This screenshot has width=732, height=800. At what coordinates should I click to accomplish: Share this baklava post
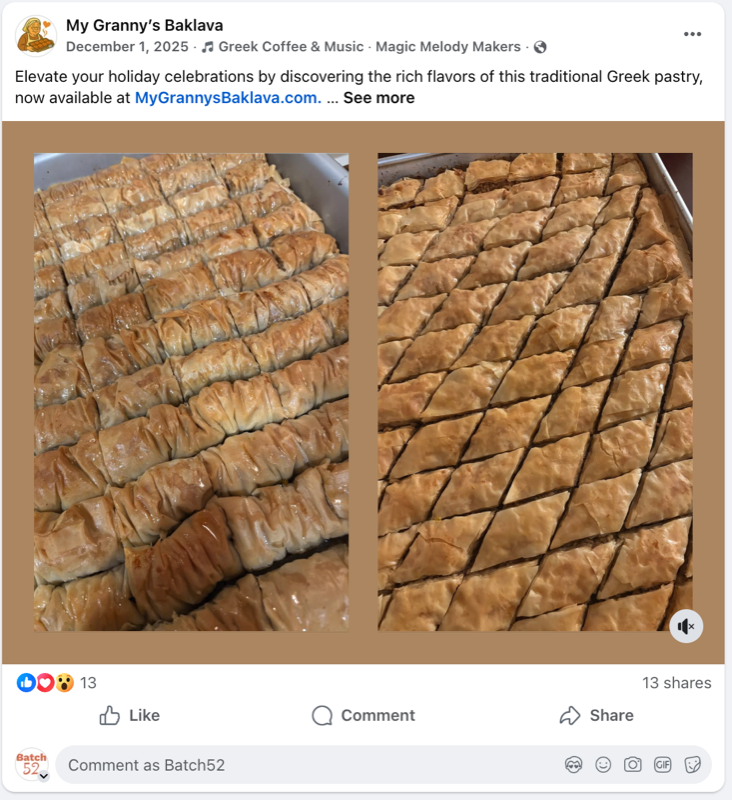[596, 715]
